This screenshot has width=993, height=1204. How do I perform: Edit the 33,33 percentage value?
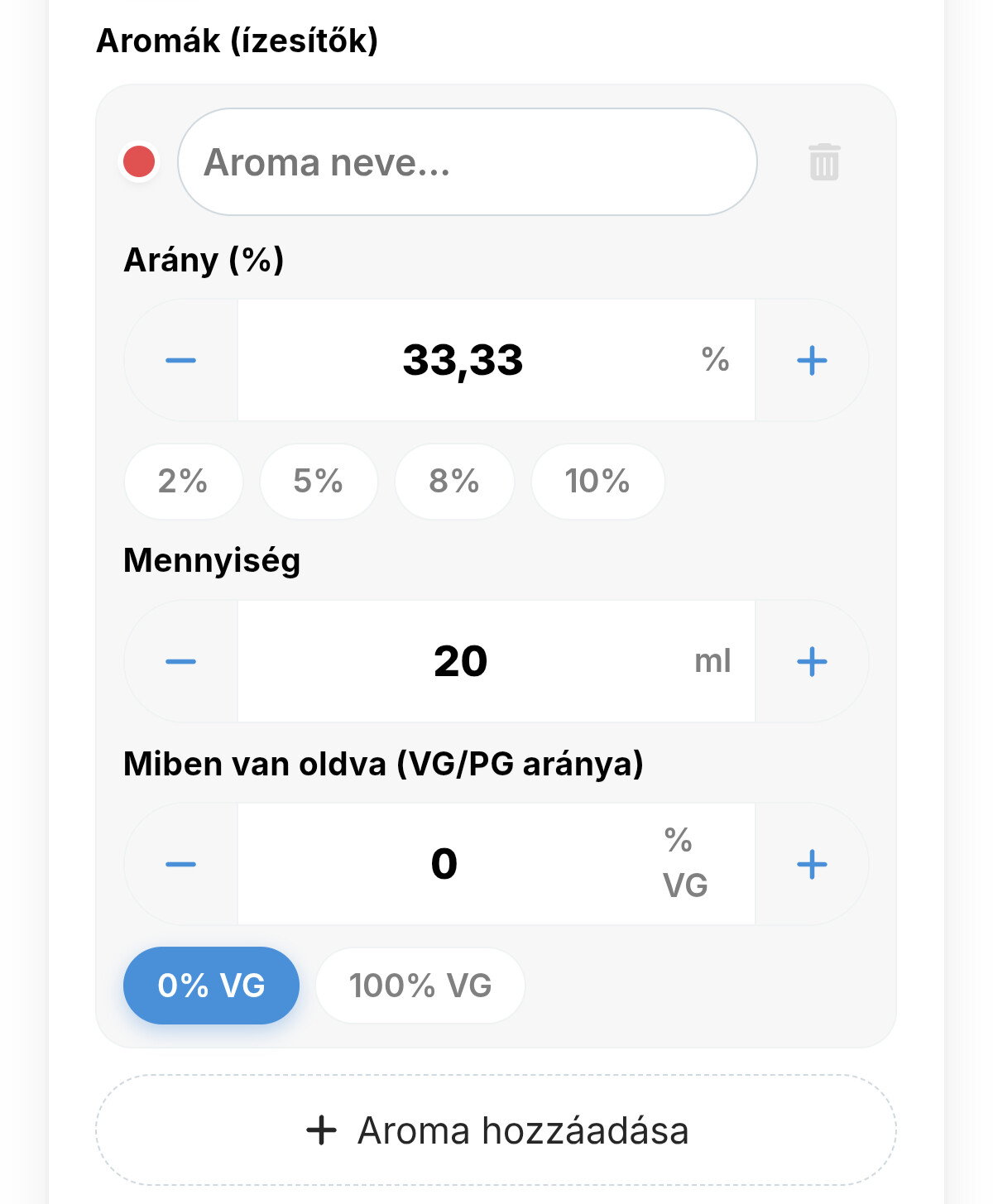tap(496, 360)
